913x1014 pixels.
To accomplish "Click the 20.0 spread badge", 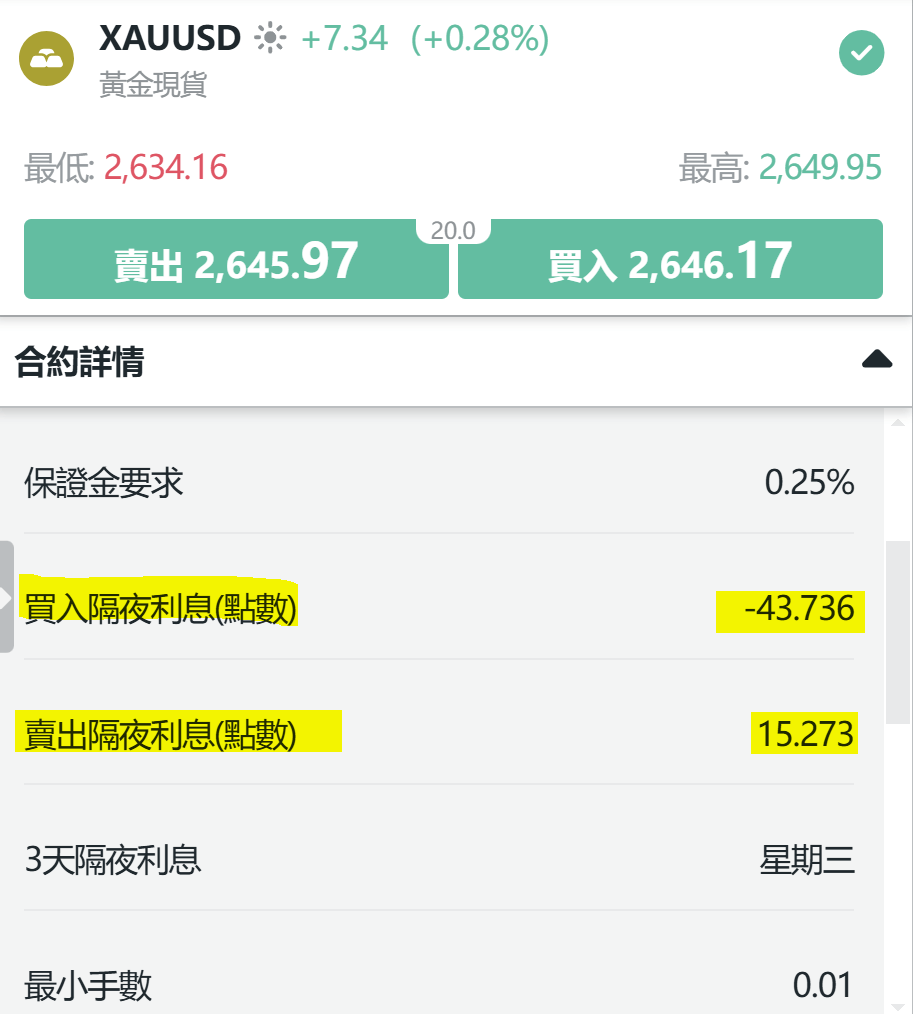I will (453, 229).
